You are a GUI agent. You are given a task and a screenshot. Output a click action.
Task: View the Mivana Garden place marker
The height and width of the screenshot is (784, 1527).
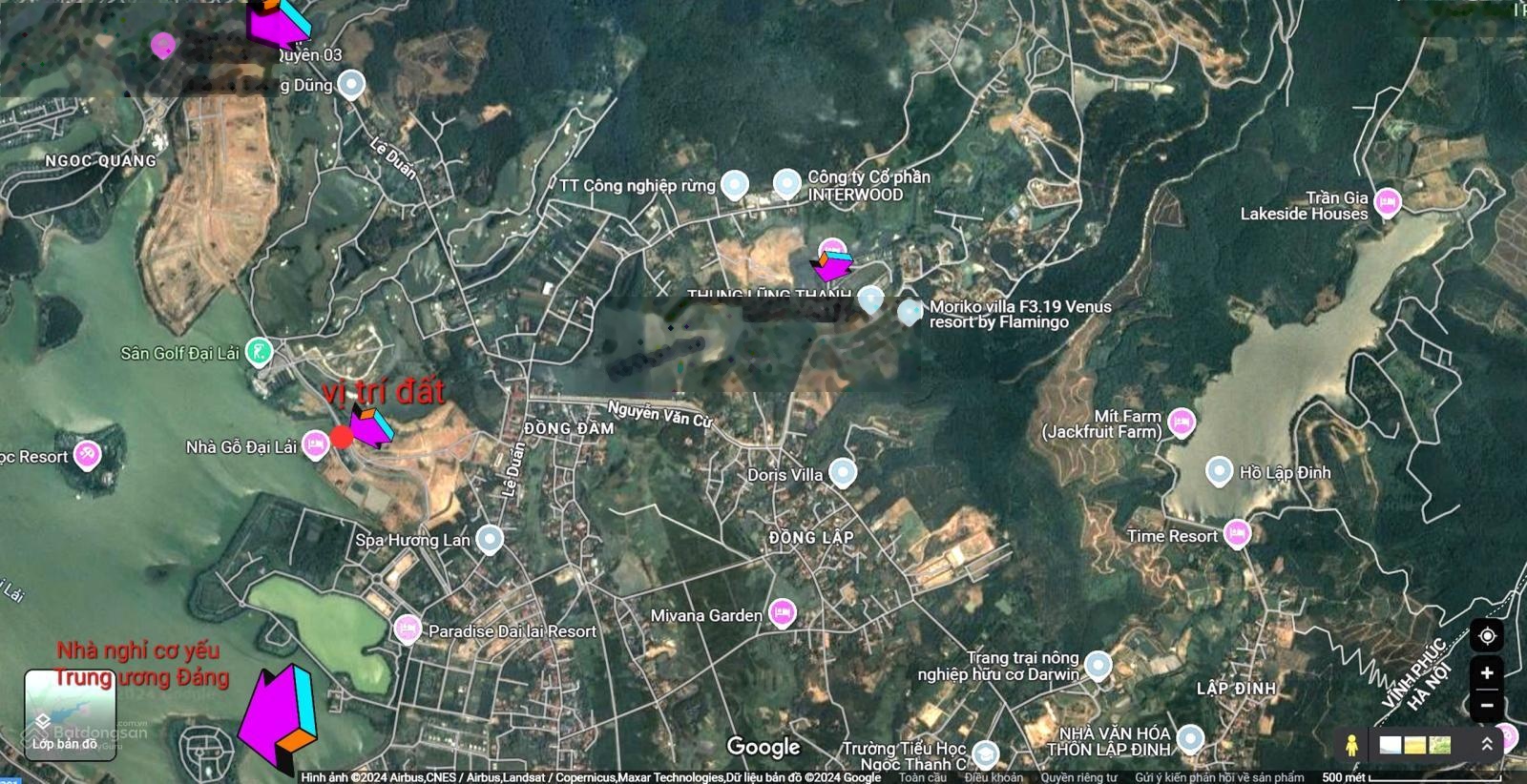click(782, 612)
